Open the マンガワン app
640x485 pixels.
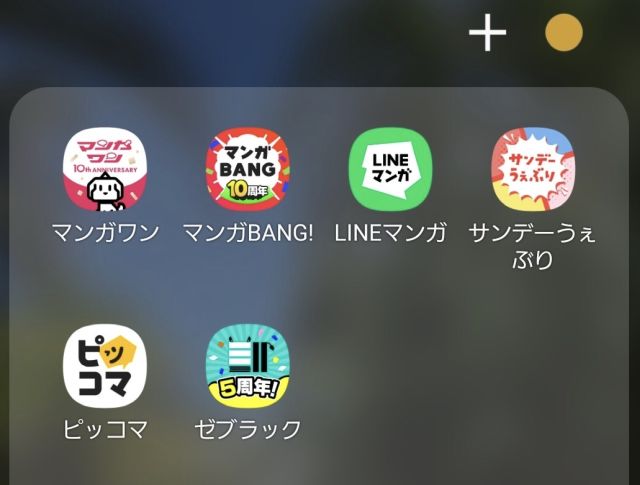(x=105, y=171)
